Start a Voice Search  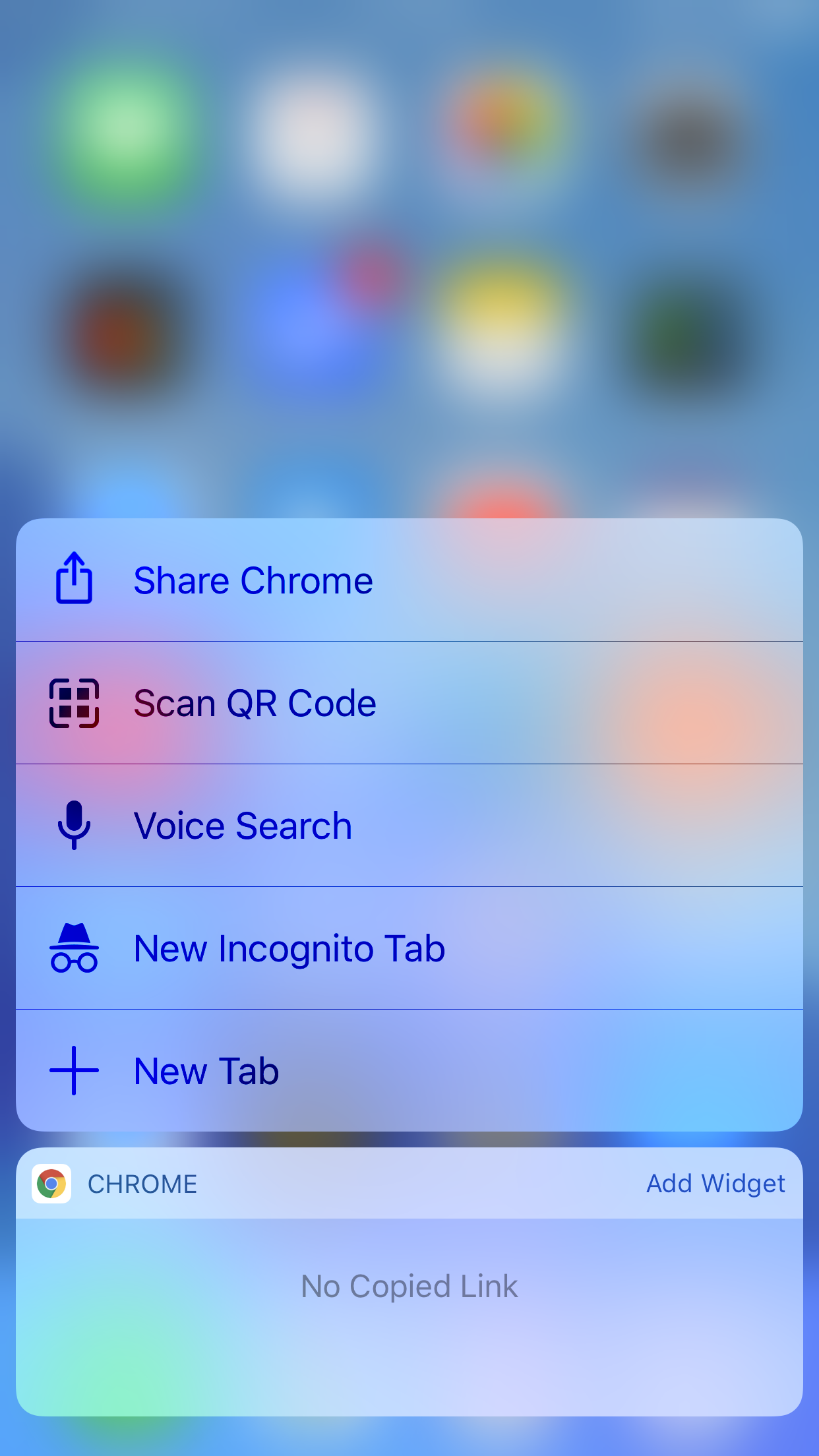[x=243, y=826]
